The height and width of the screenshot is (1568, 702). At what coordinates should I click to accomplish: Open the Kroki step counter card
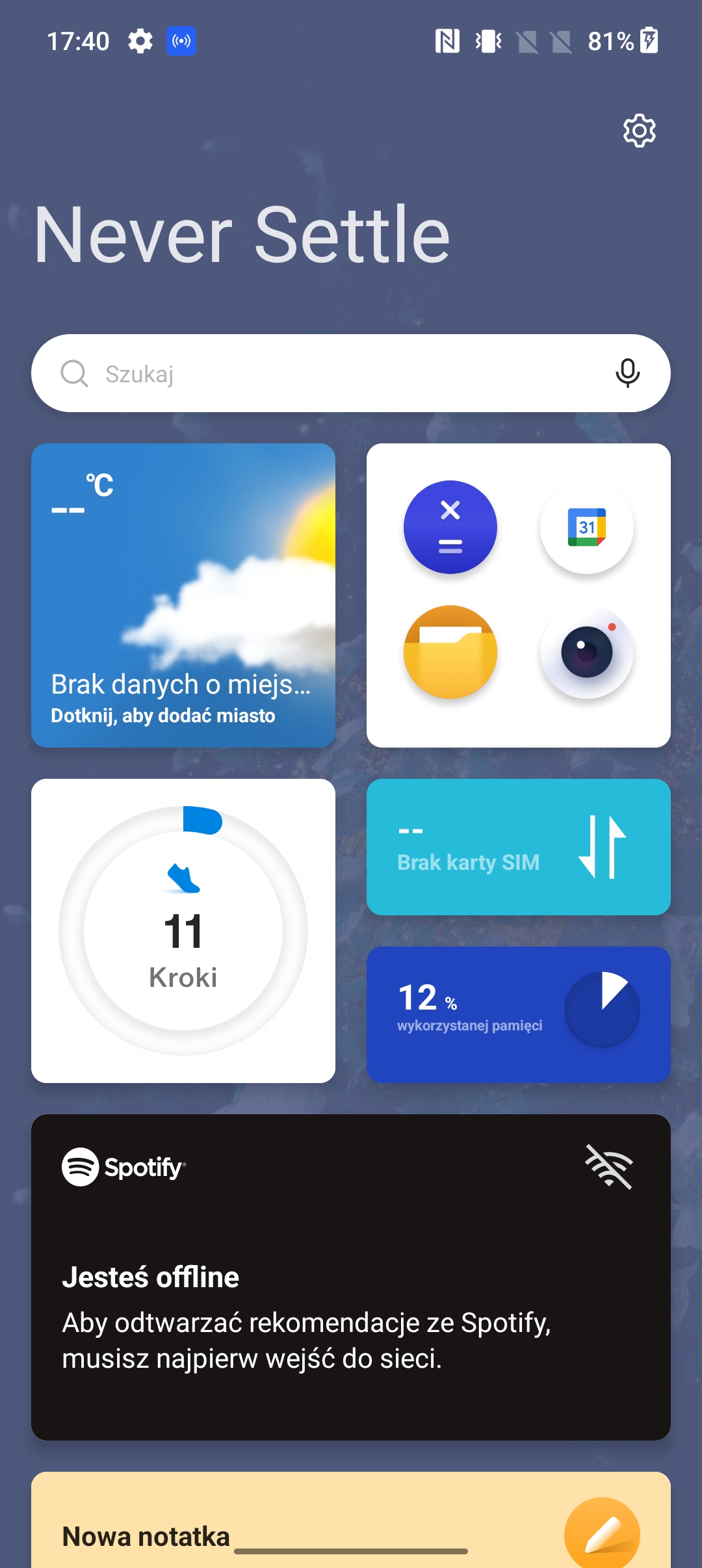coord(183,931)
